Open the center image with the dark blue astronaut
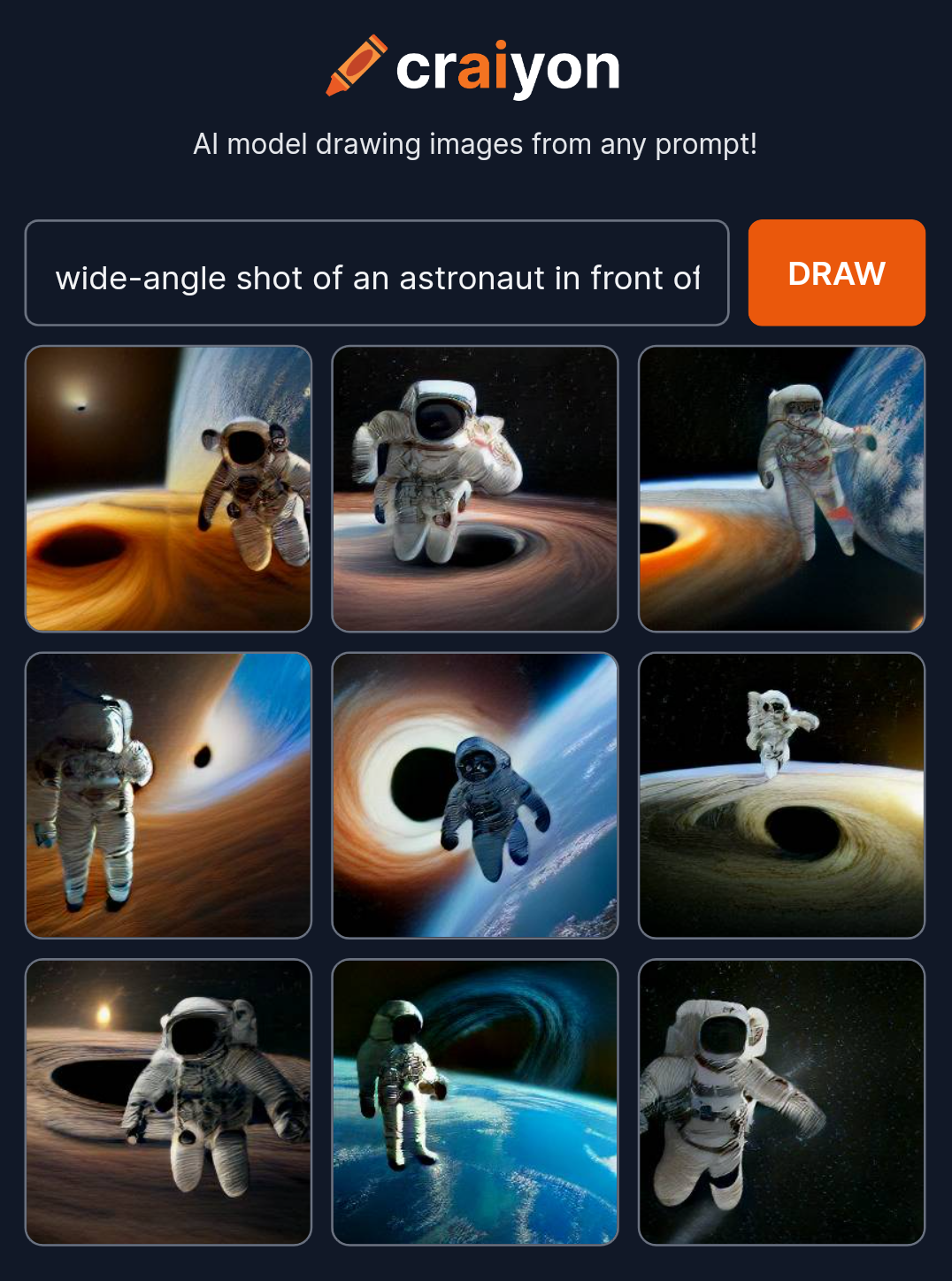The width and height of the screenshot is (952, 1281). (x=475, y=795)
